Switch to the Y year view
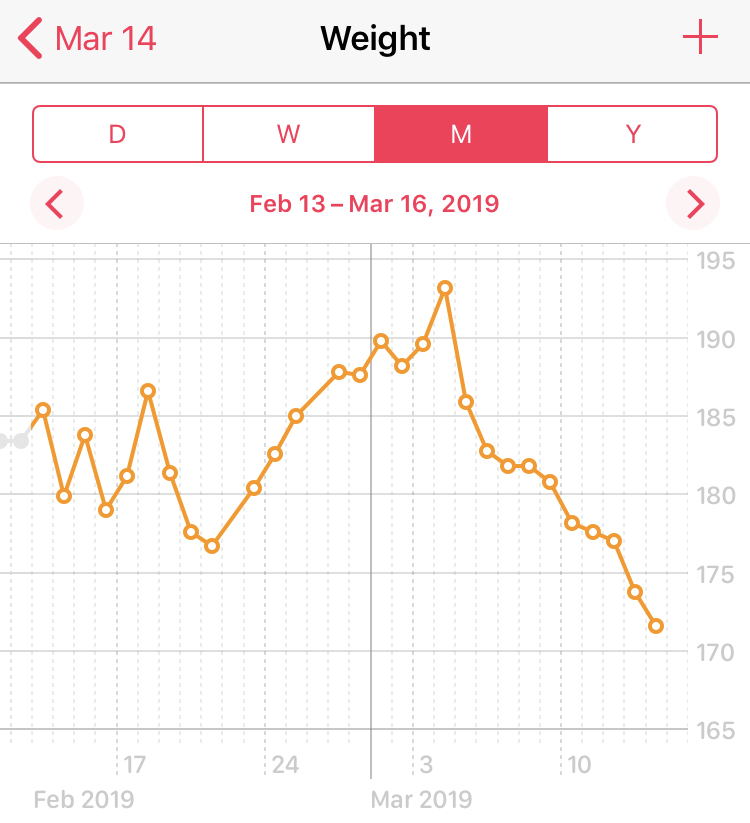750x823 pixels. [632, 134]
